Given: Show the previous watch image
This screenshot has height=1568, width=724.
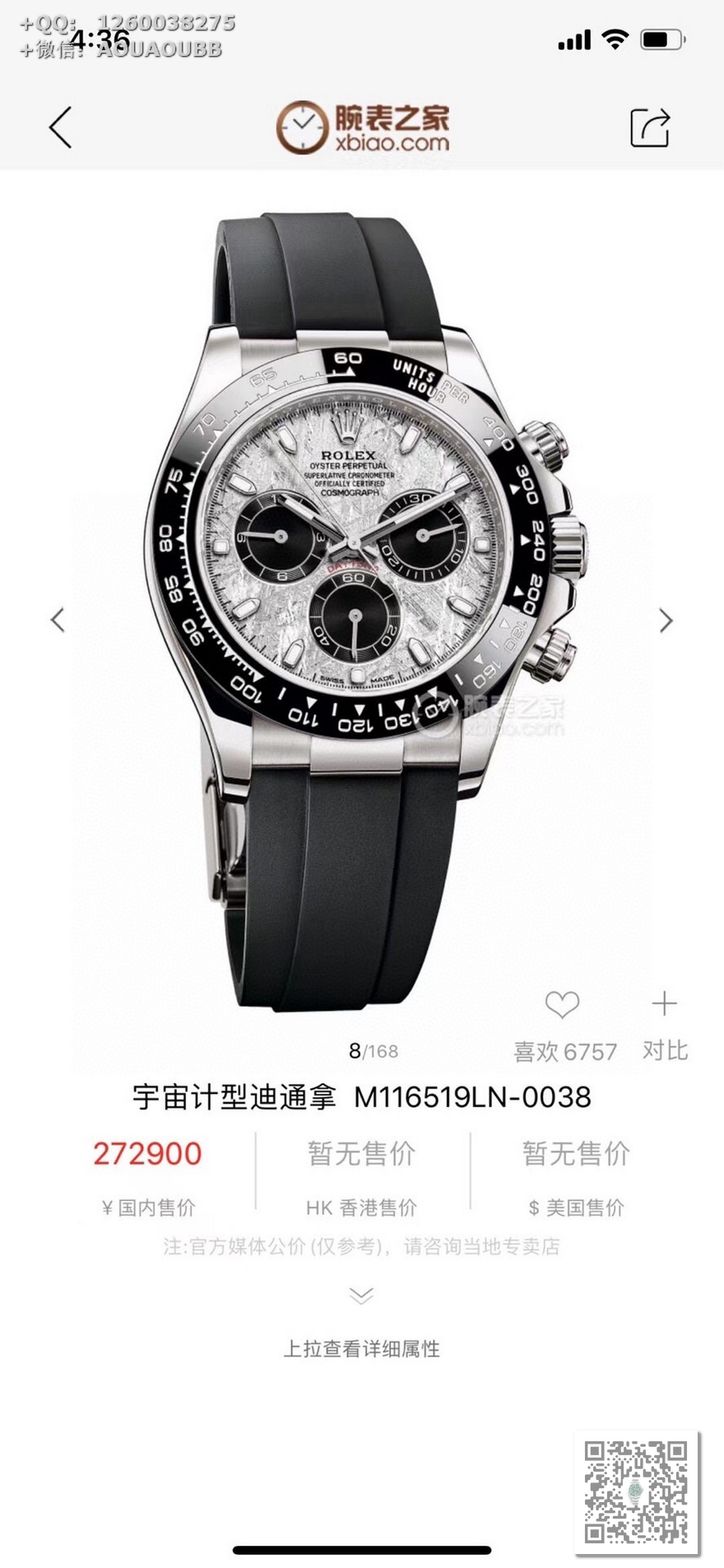Looking at the screenshot, I should 58,620.
